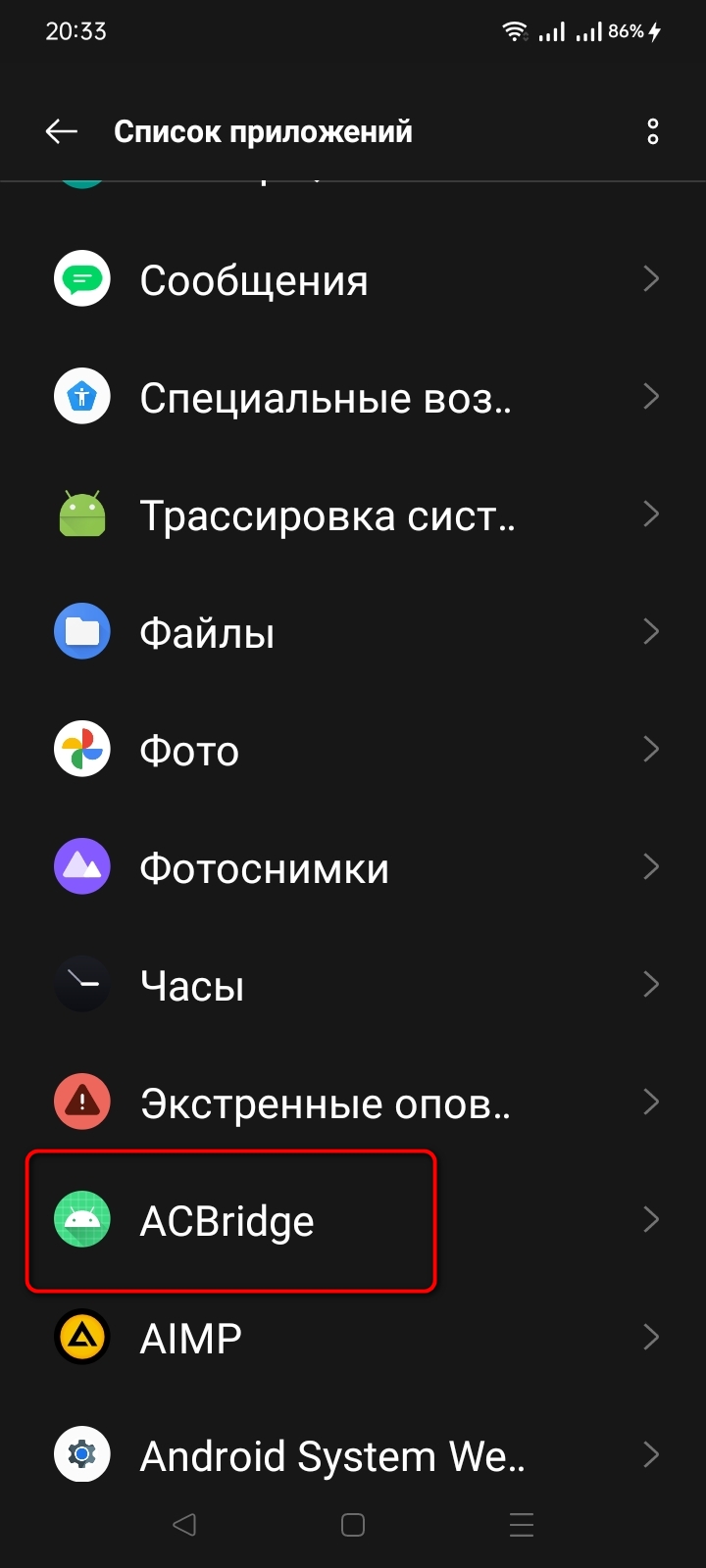
Task: Open recent apps from navigation bar
Action: tap(522, 1525)
